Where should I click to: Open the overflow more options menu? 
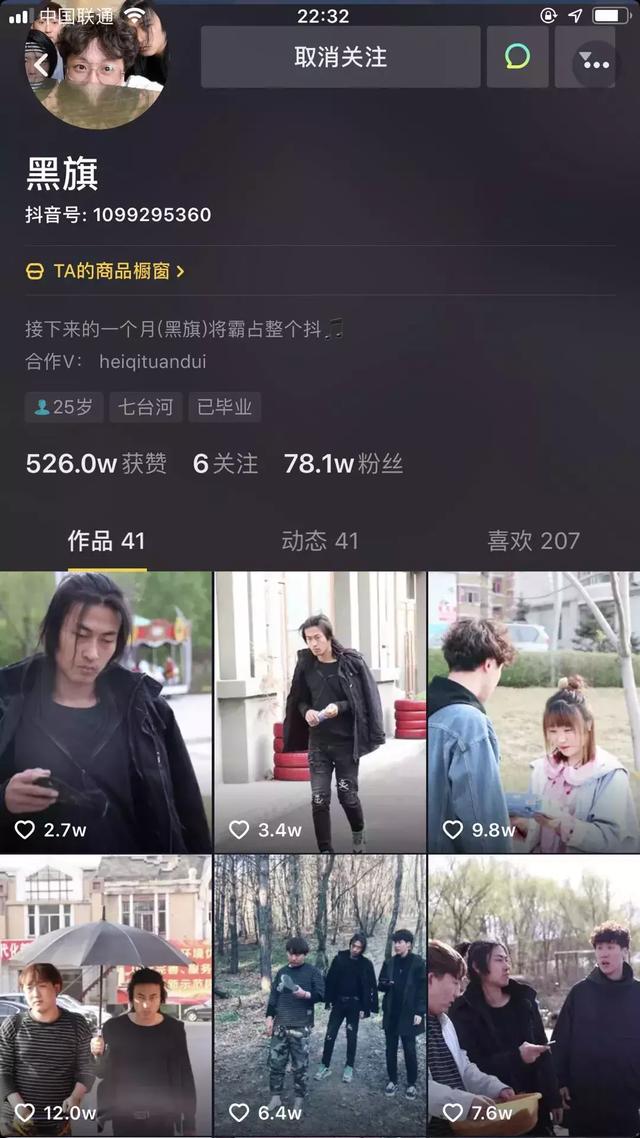pos(595,62)
